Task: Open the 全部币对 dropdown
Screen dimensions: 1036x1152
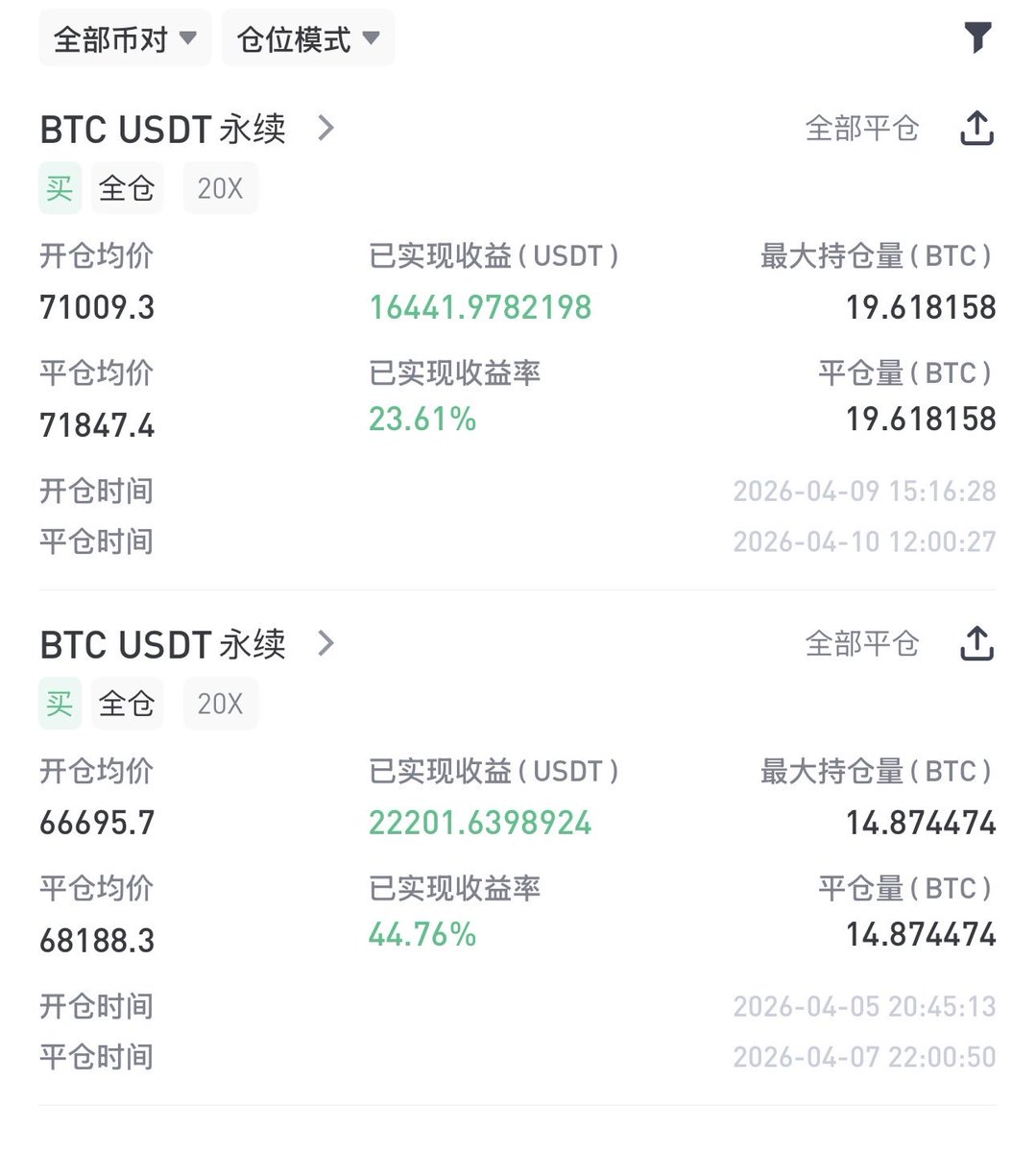Action: pos(125,39)
